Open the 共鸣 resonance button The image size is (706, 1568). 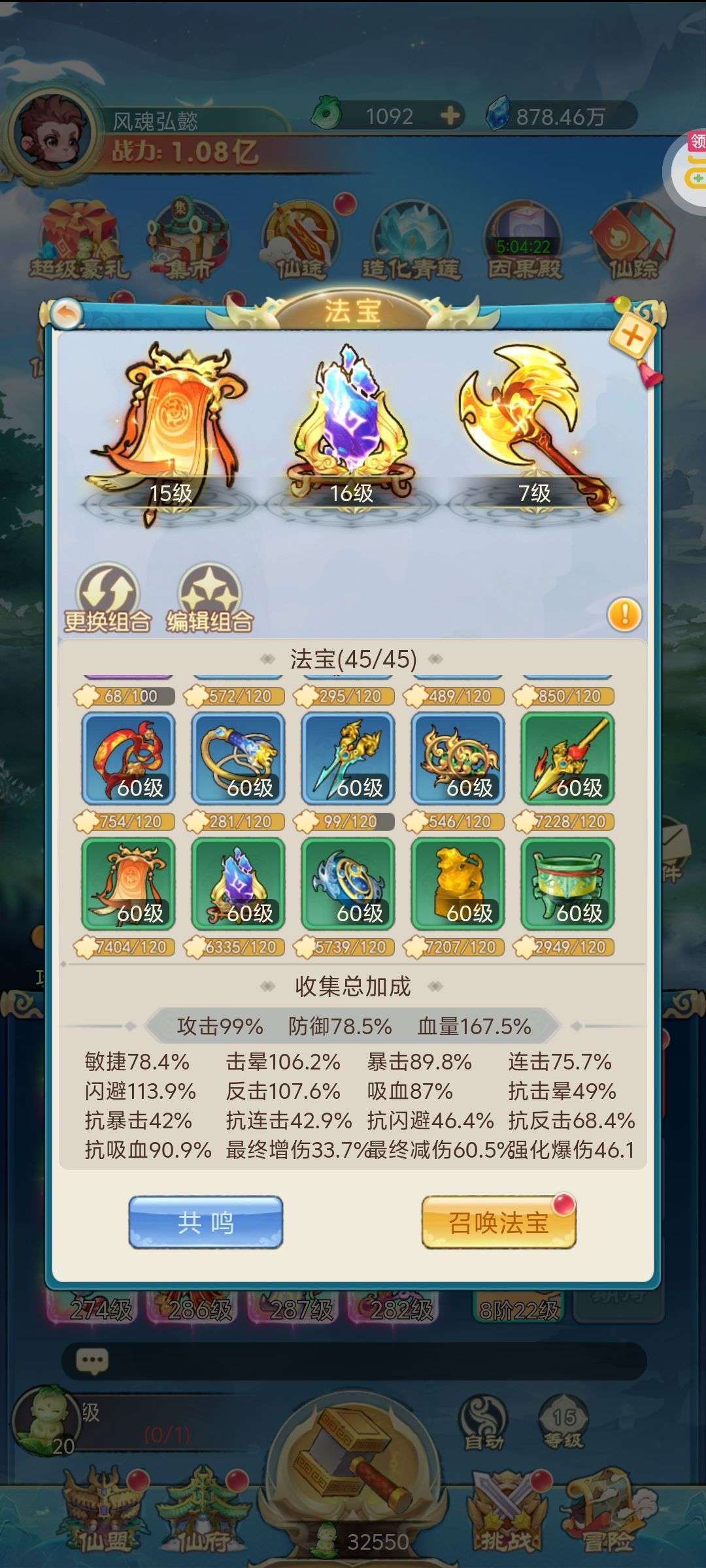[x=206, y=1222]
